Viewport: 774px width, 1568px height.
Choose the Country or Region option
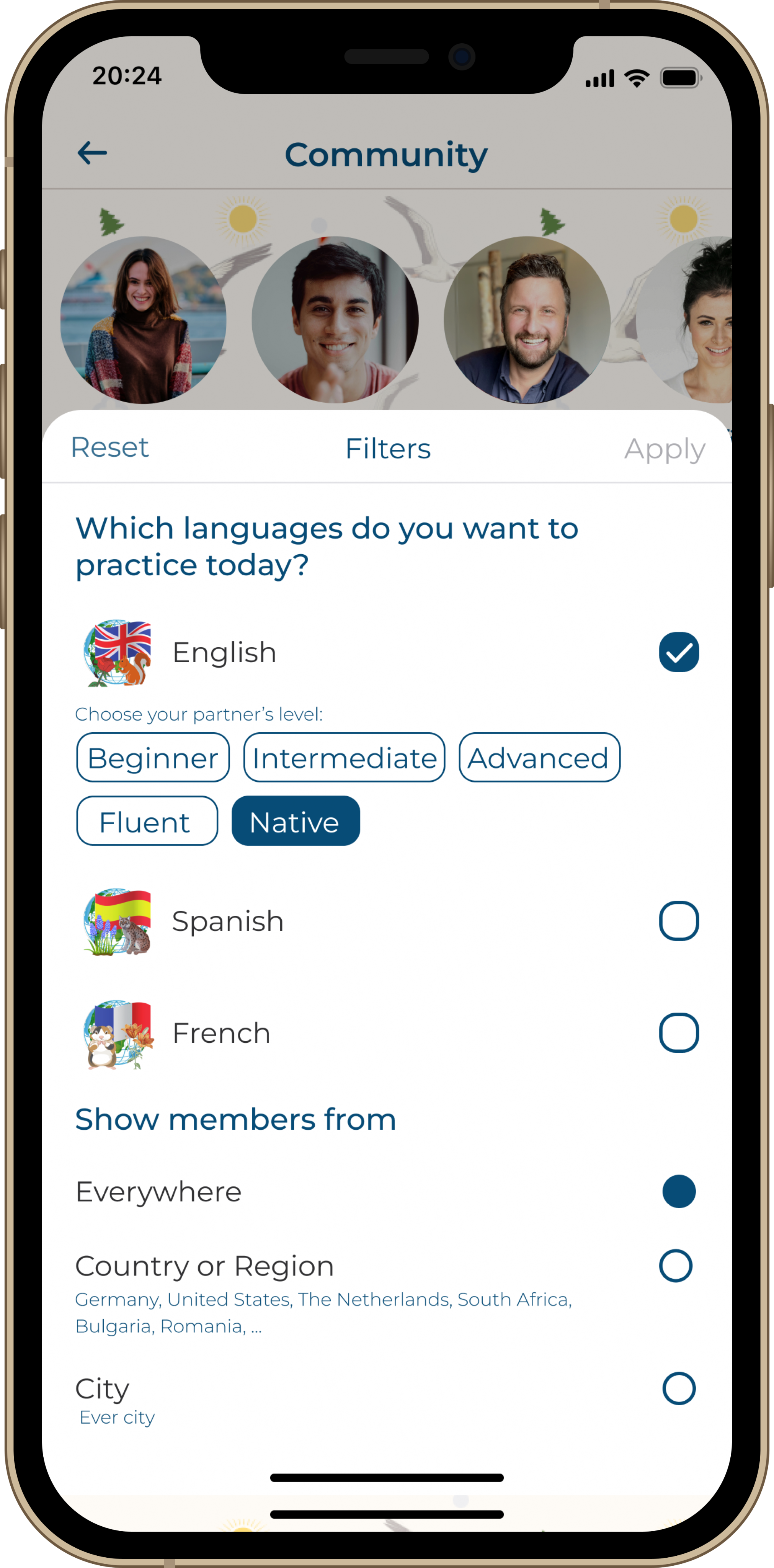point(676,1266)
